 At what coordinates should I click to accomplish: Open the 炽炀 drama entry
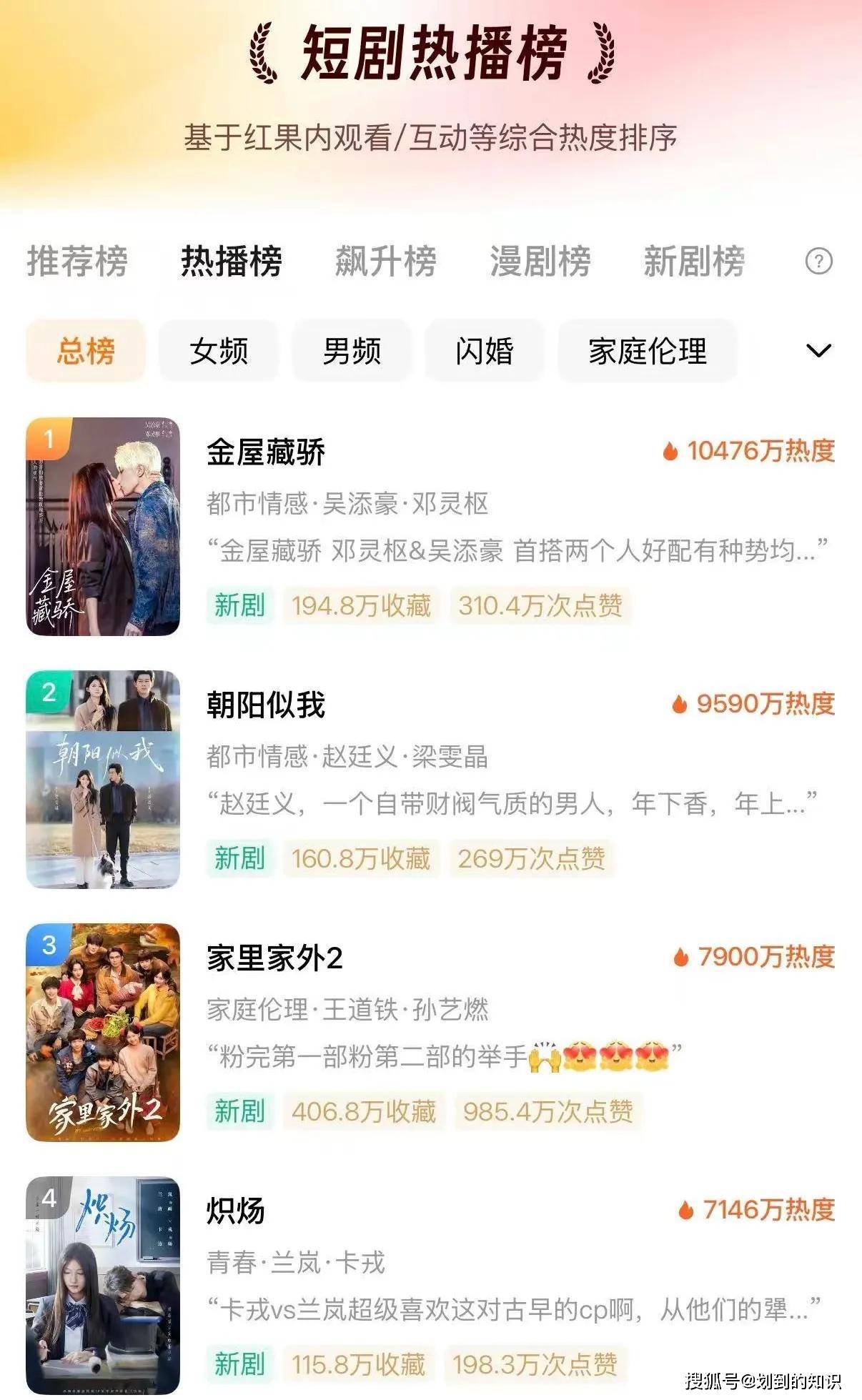[x=236, y=1211]
